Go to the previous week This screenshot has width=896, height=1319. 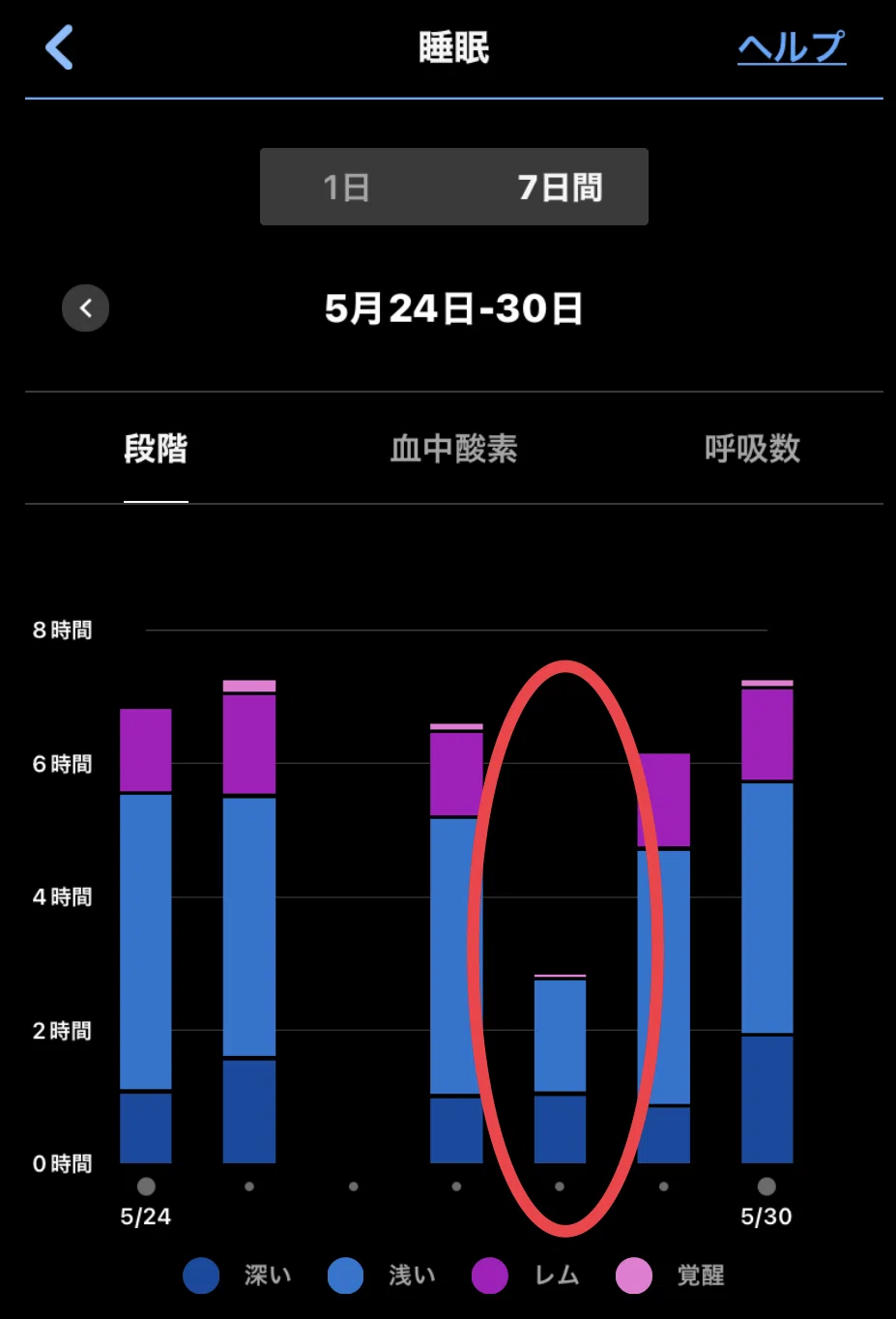[x=86, y=308]
